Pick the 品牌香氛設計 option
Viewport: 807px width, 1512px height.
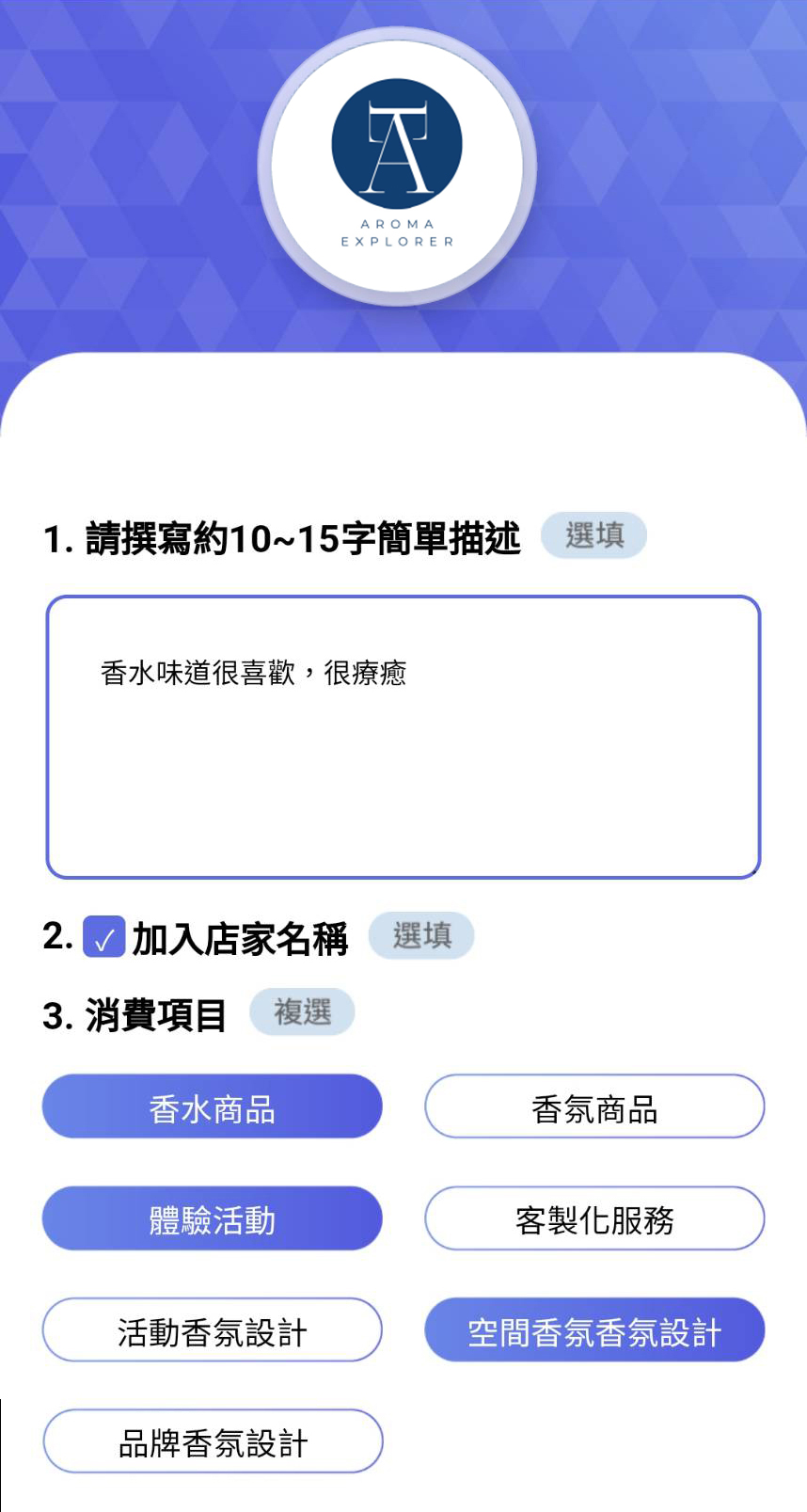click(x=213, y=1441)
